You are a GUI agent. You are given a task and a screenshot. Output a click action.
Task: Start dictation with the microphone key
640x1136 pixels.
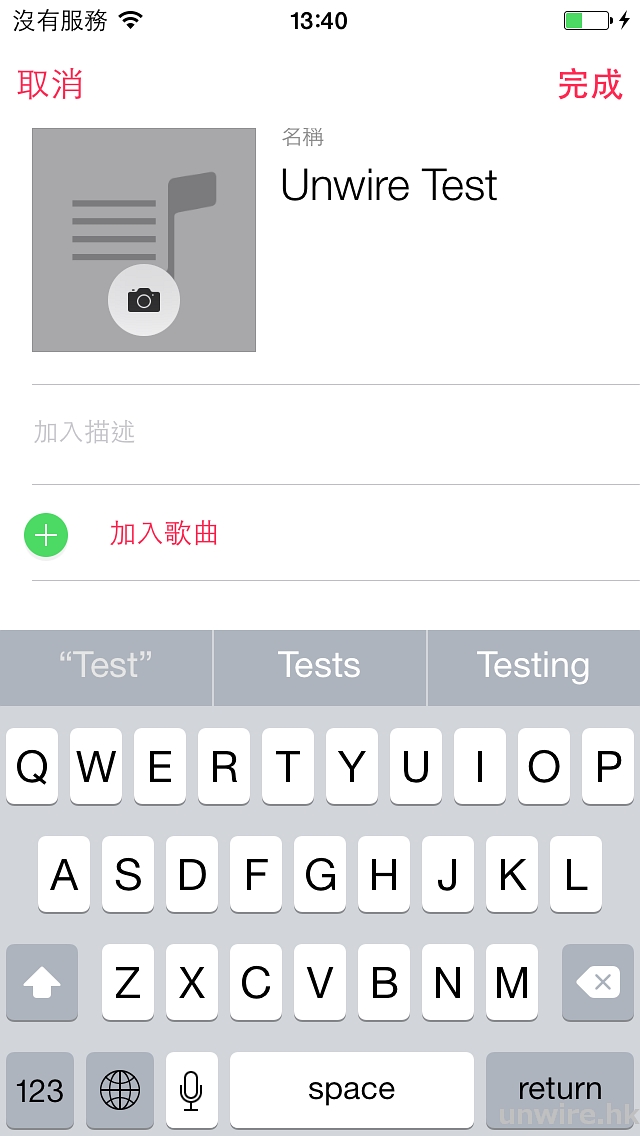pyautogui.click(x=191, y=1089)
